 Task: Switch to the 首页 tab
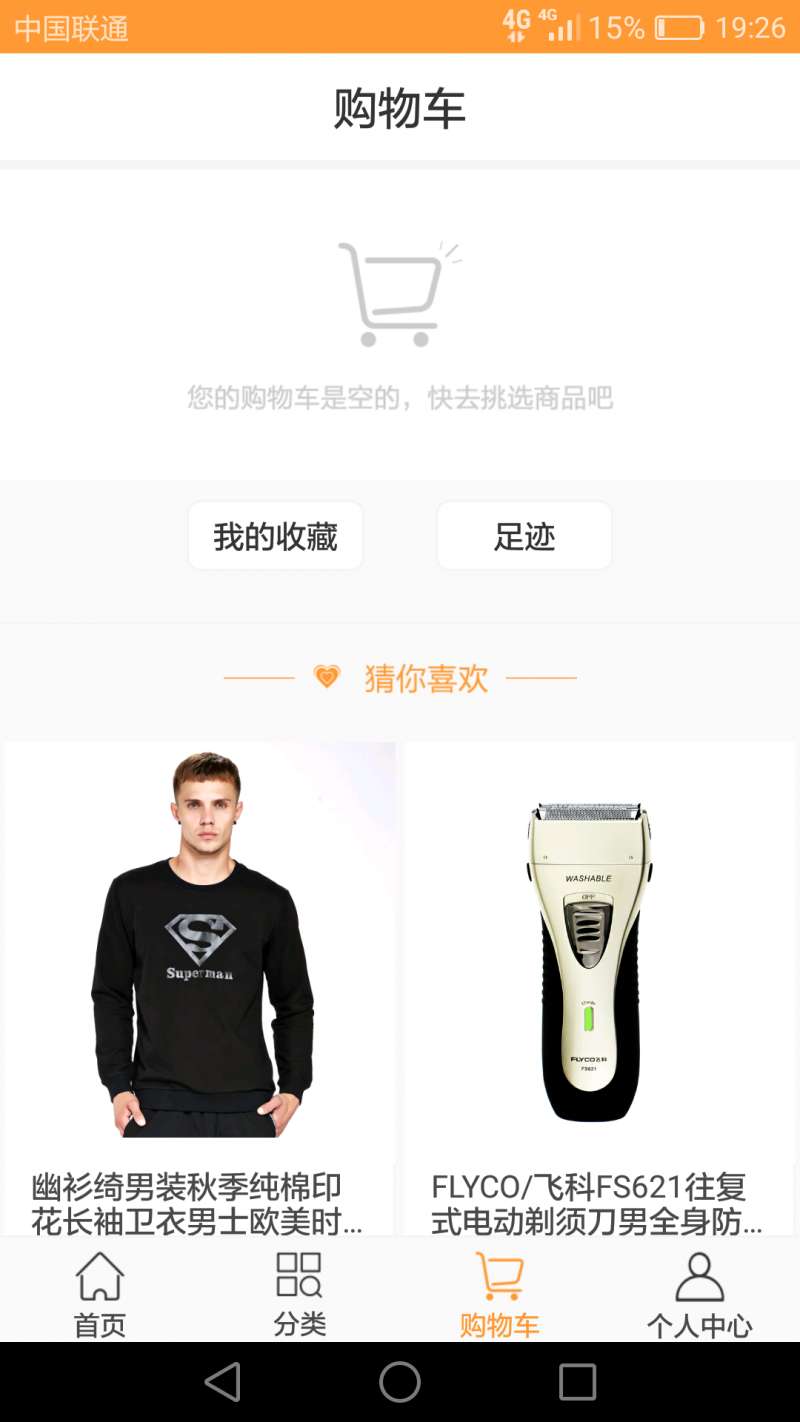pos(100,1294)
